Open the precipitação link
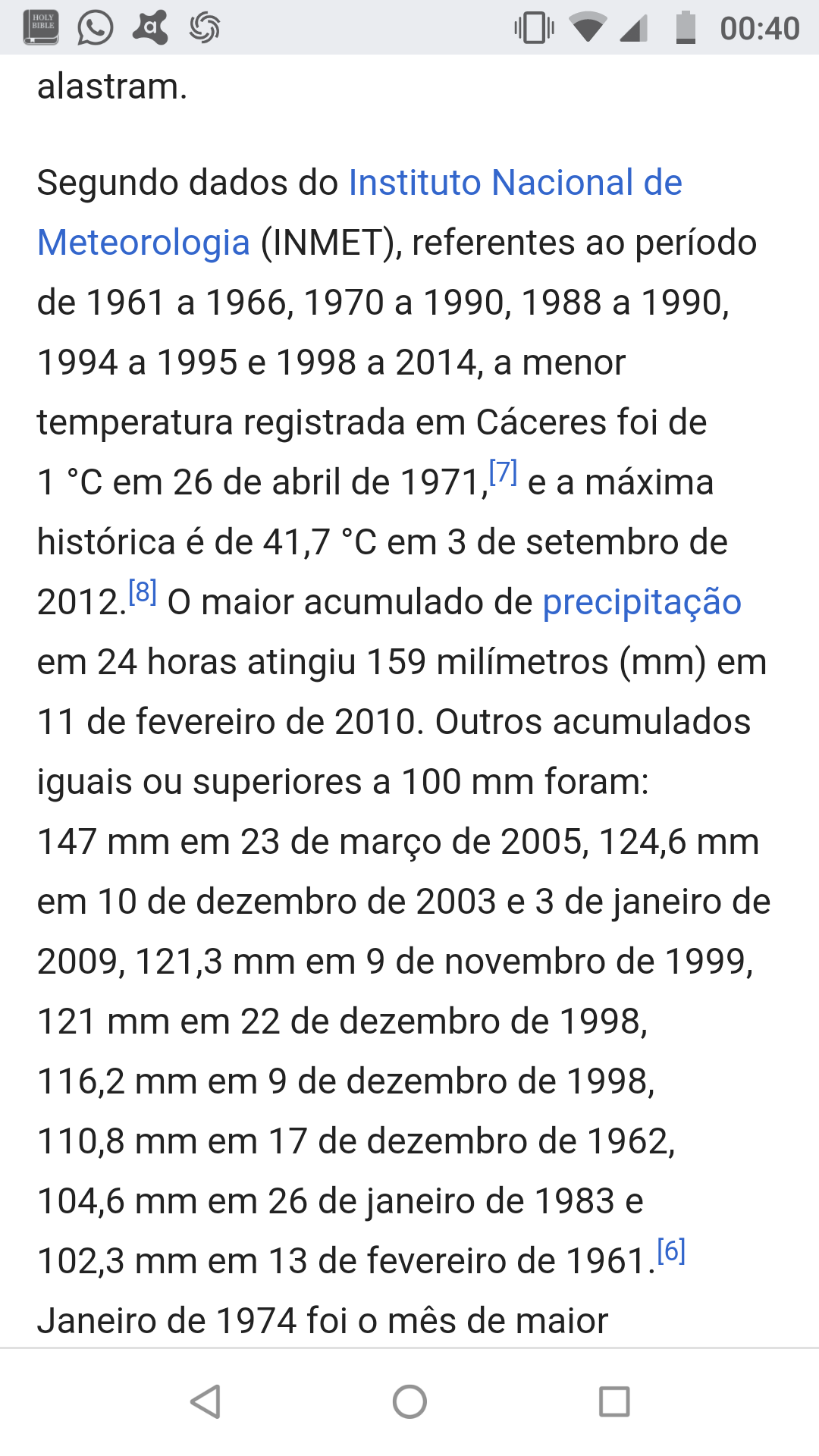 pyautogui.click(x=642, y=603)
